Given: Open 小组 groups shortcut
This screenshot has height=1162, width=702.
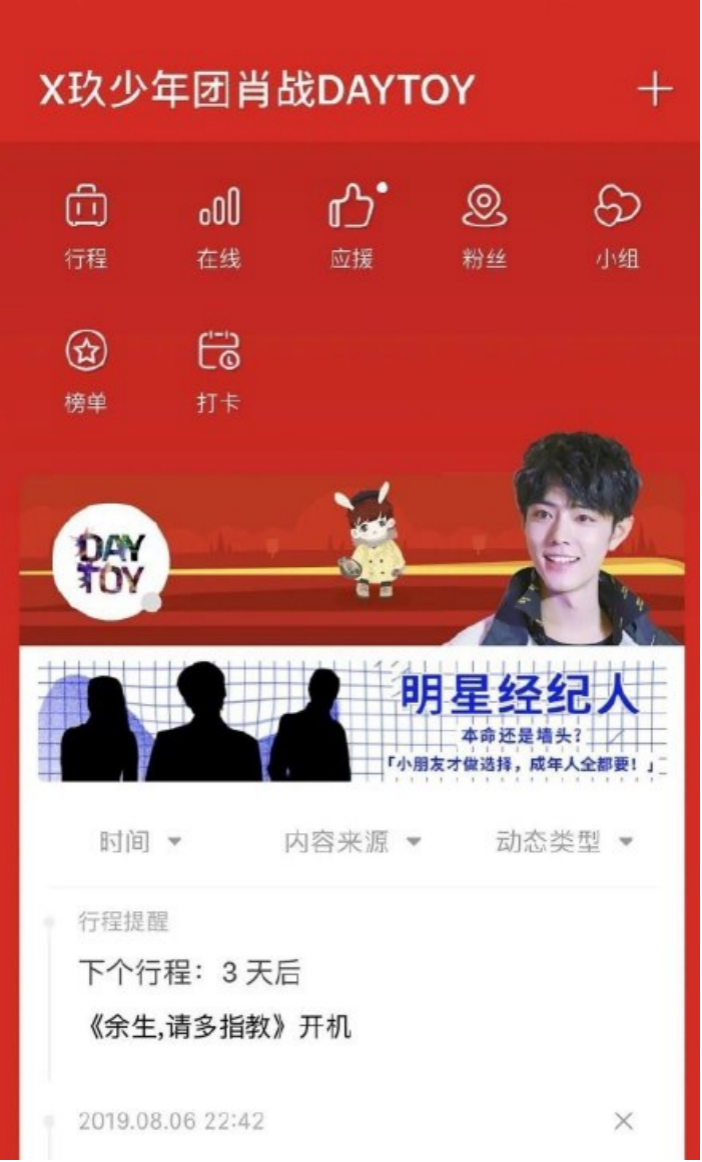Looking at the screenshot, I should (617, 225).
